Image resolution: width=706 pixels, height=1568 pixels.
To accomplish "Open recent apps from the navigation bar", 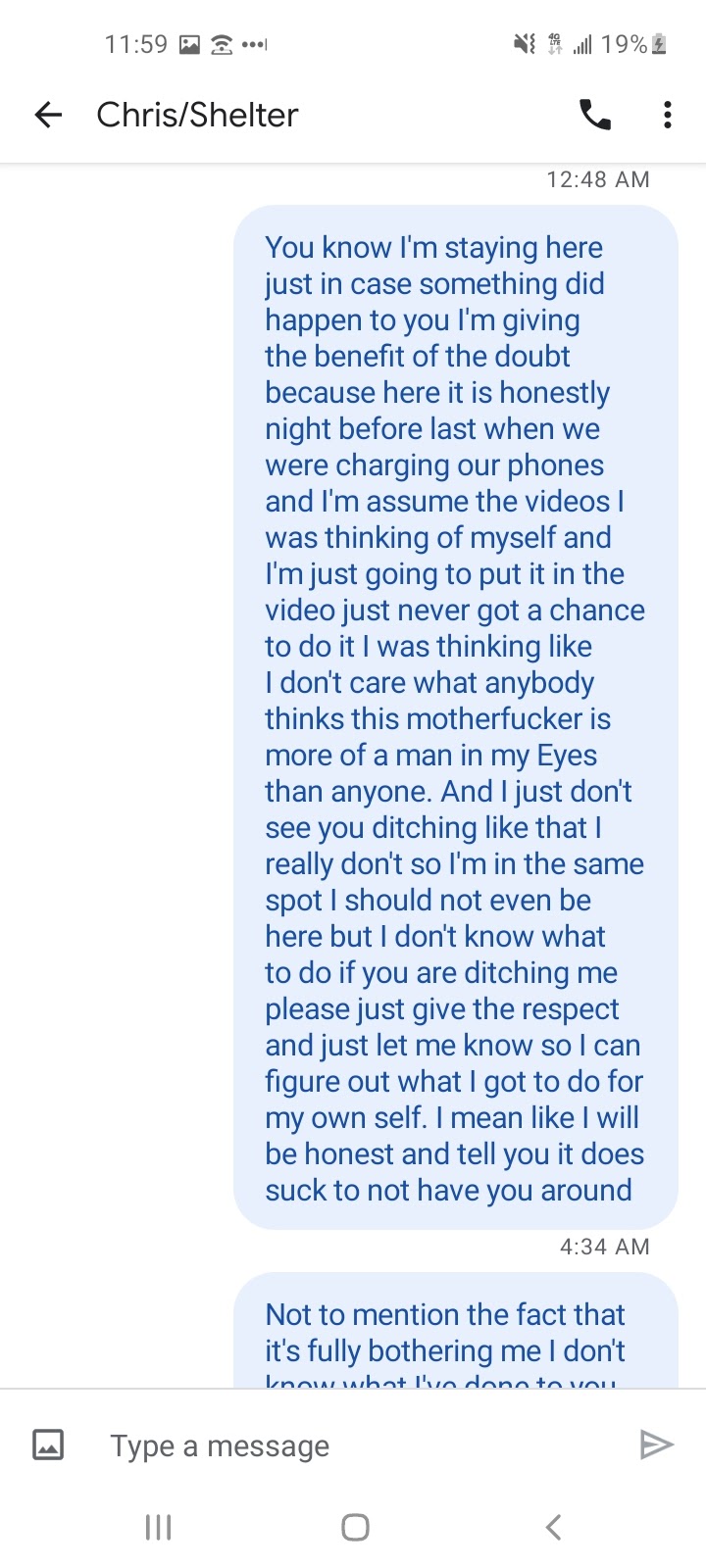I will (158, 1527).
